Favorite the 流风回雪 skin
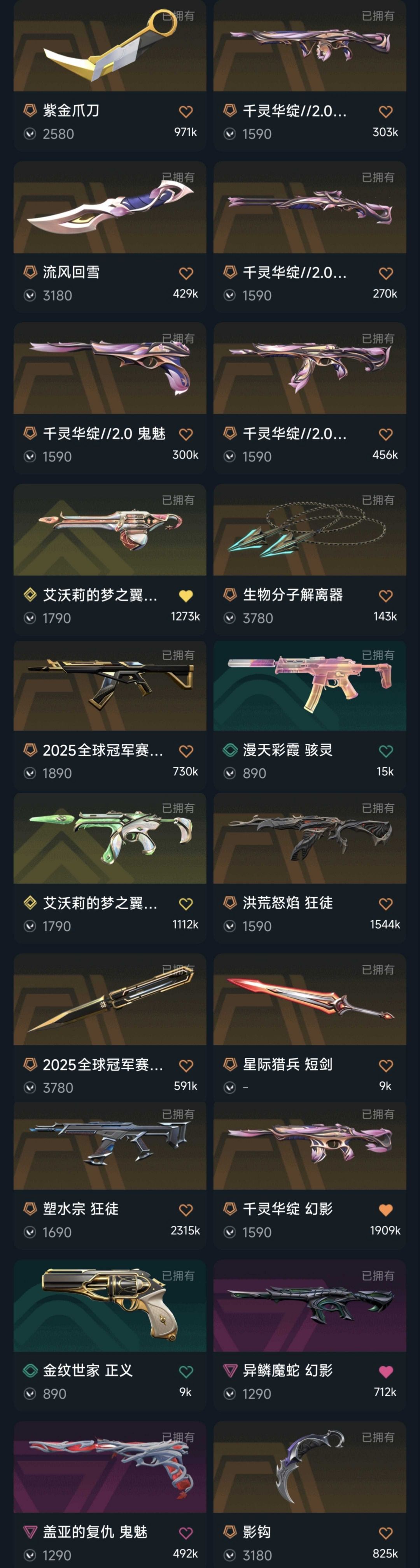Viewport: 420px width, 1568px height. pos(186,273)
